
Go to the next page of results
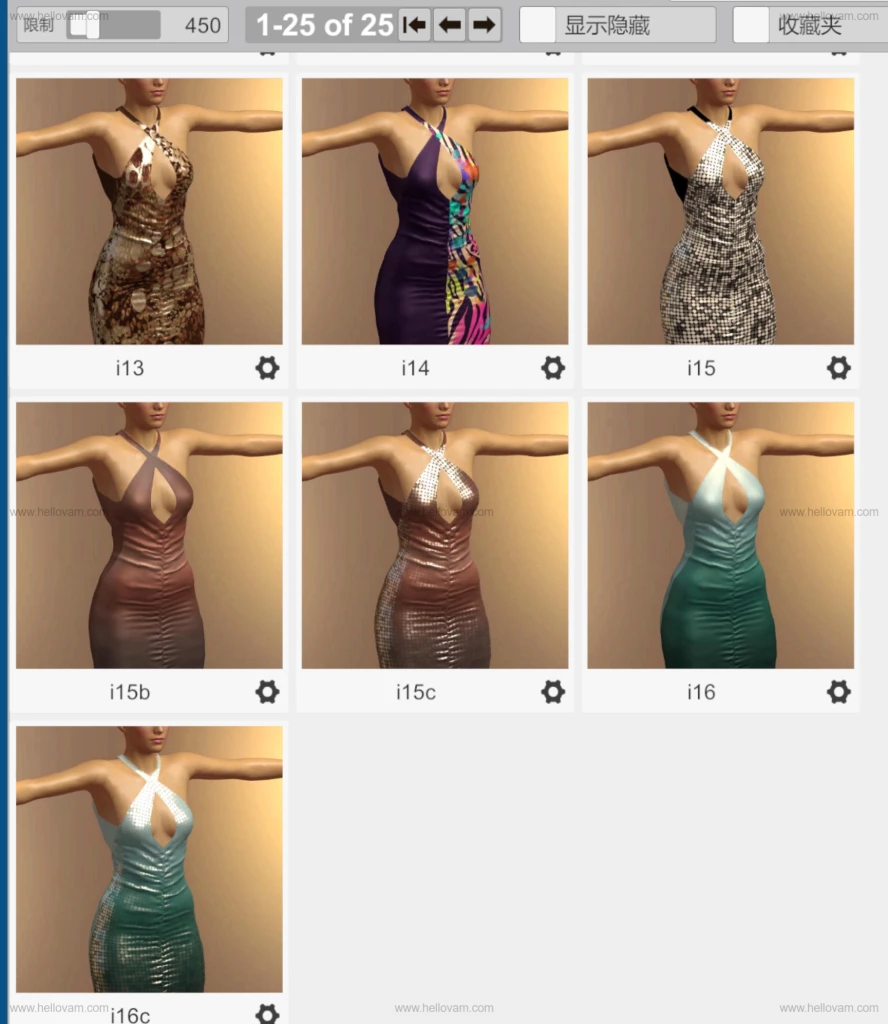(x=484, y=25)
